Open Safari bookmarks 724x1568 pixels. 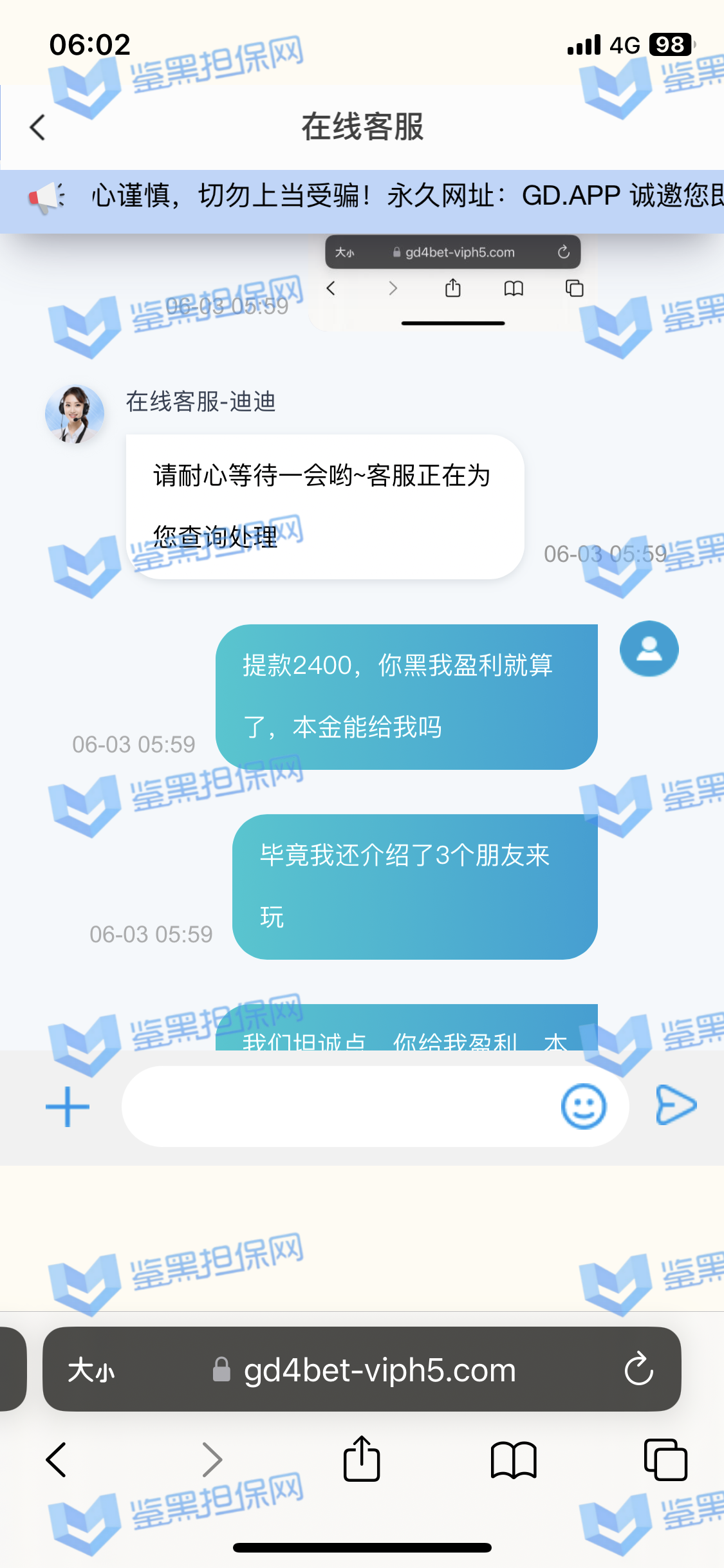513,1459
